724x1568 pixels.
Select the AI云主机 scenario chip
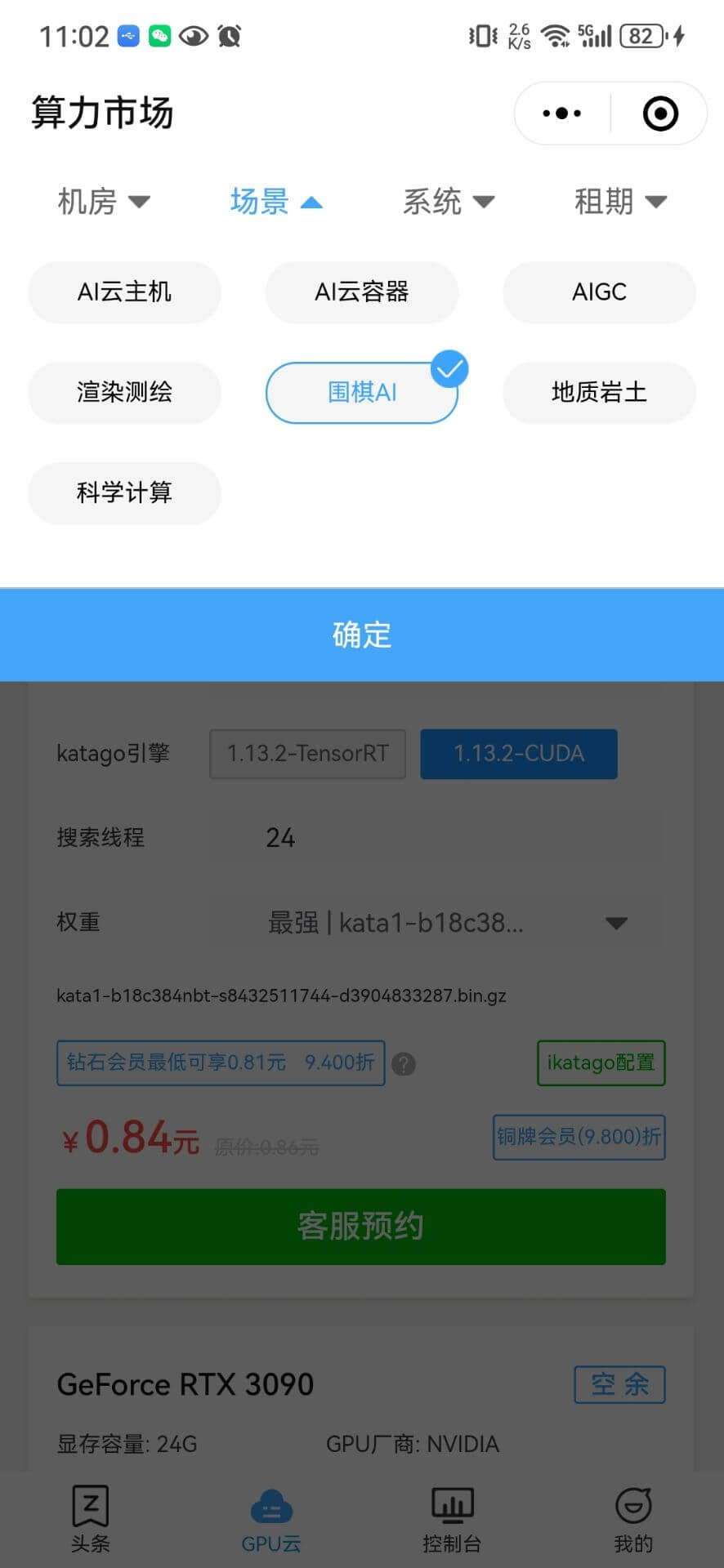[124, 292]
